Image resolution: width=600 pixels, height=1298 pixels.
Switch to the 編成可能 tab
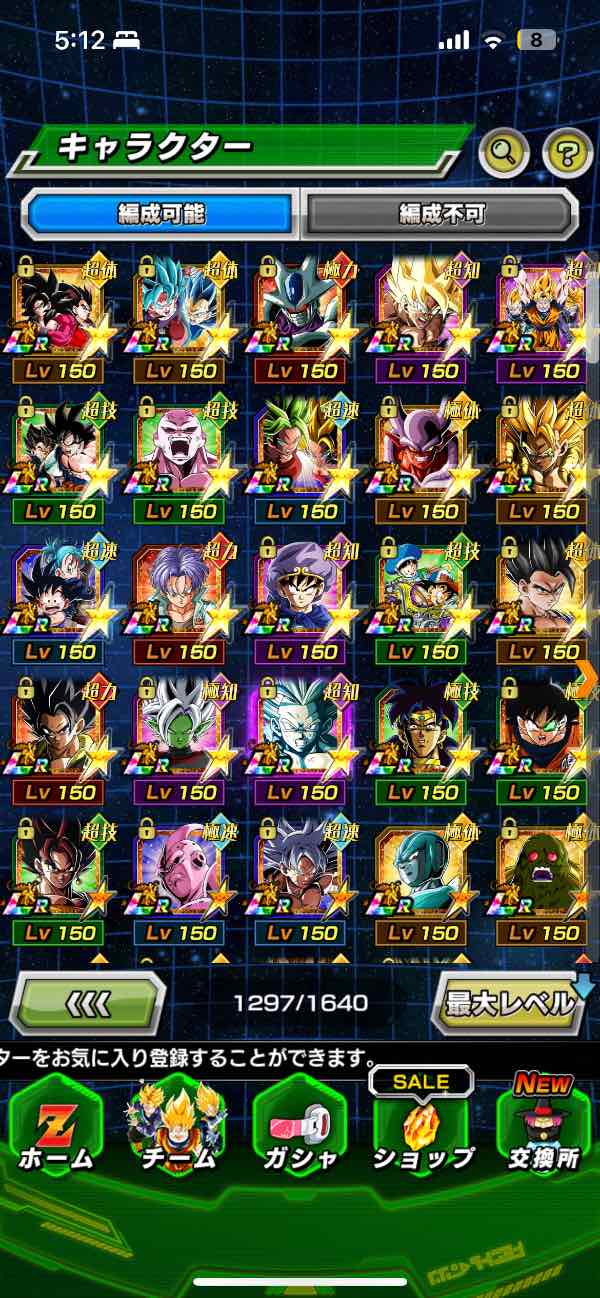pyautogui.click(x=162, y=213)
